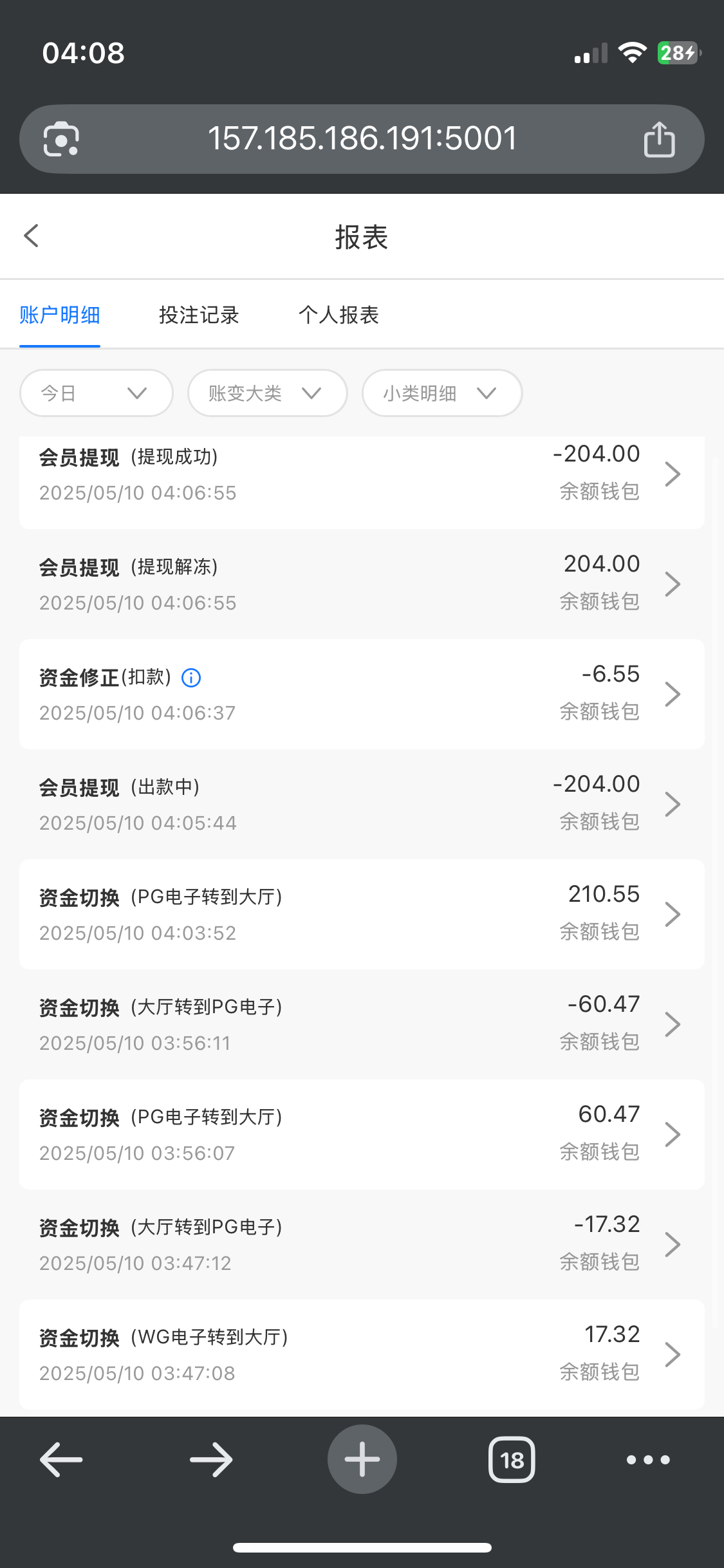Open the -60.47 大厅转到PG电子 record
The height and width of the screenshot is (1568, 724).
pos(362,1024)
